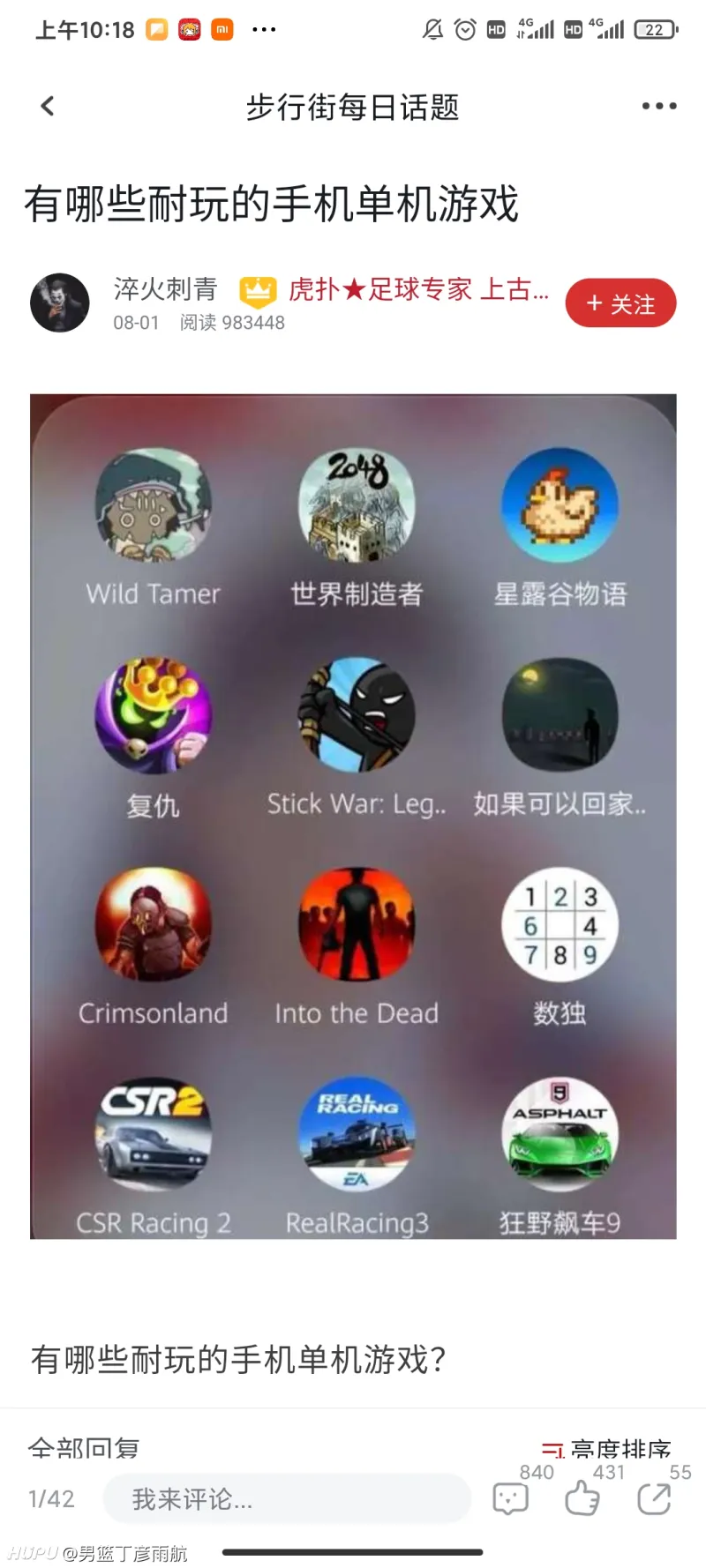This screenshot has width=706, height=1568.
Task: Open the comments bubble icon
Action: tap(511, 1498)
